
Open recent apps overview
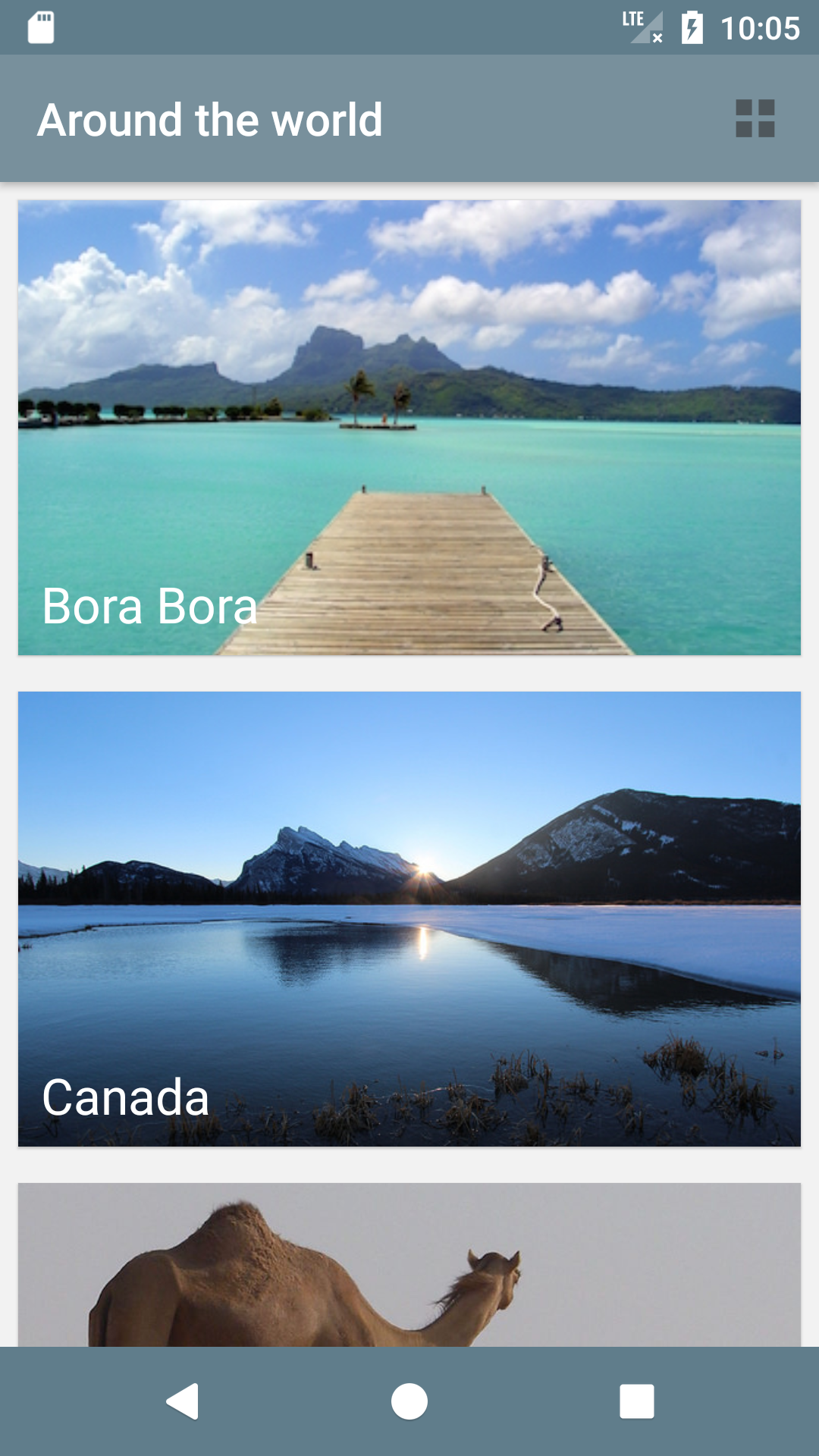tap(637, 1401)
